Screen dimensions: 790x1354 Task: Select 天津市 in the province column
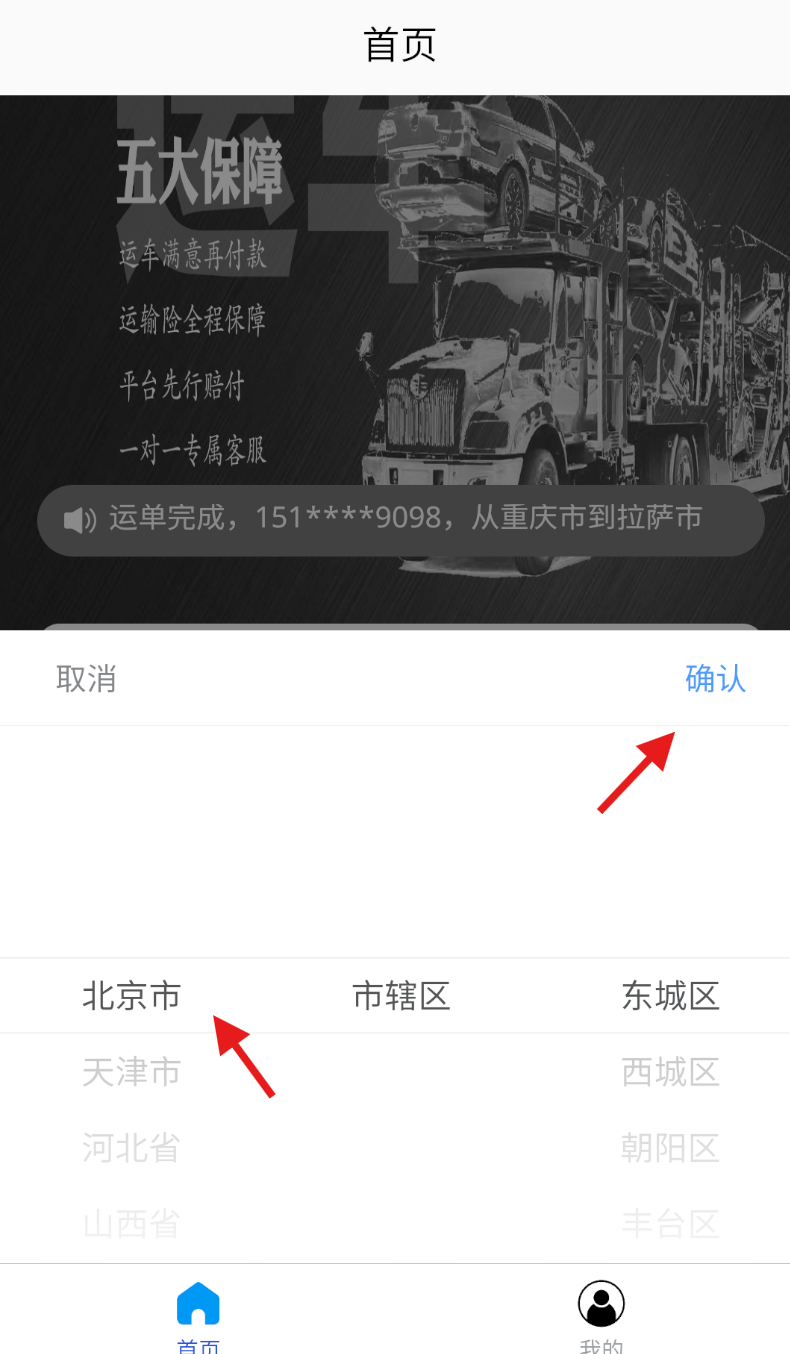[x=131, y=1072]
